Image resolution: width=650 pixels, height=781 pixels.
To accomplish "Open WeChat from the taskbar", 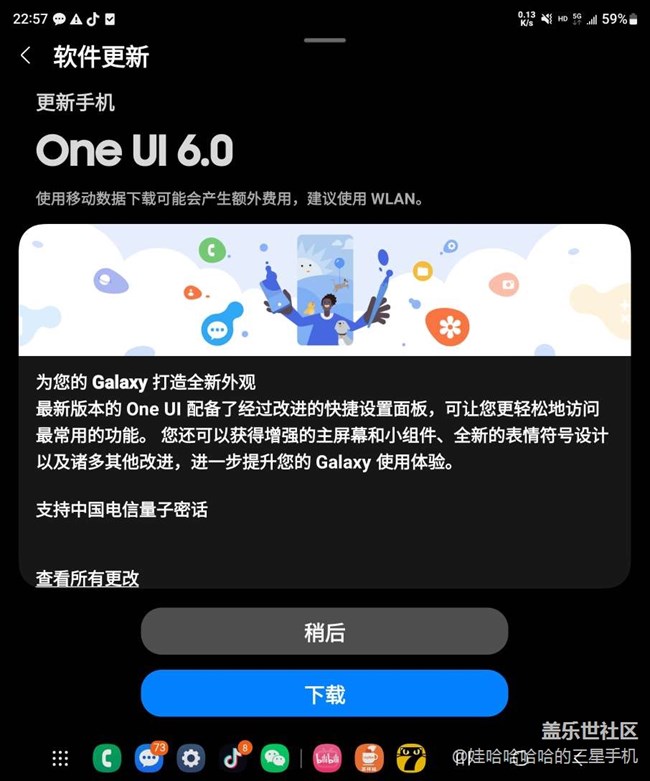I will click(x=275, y=758).
